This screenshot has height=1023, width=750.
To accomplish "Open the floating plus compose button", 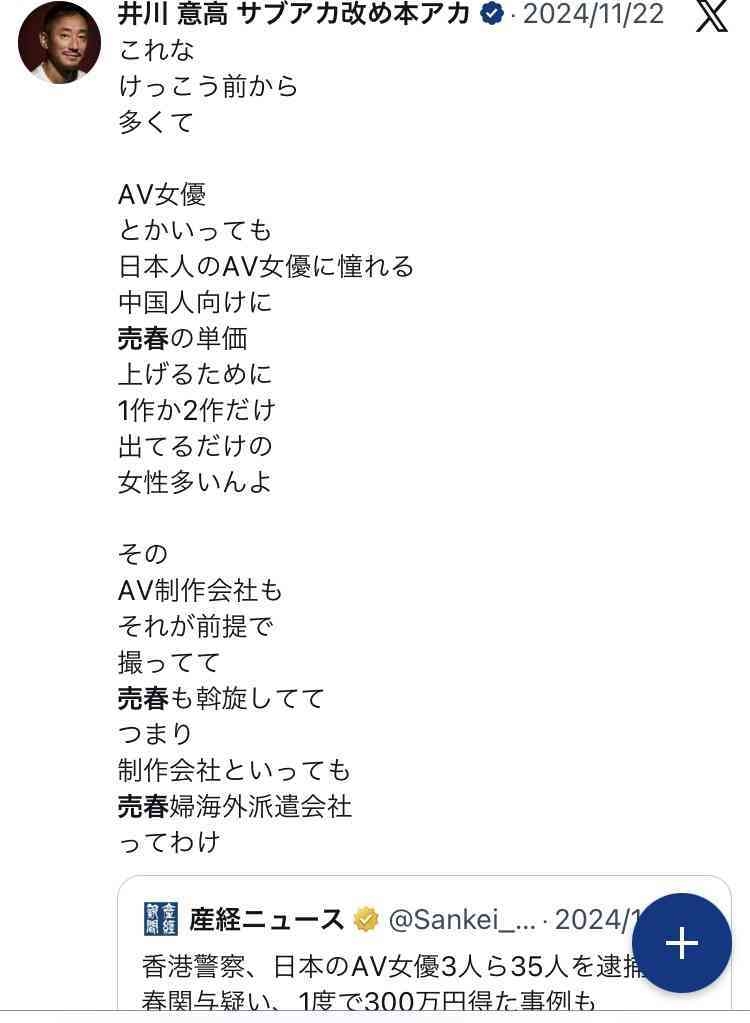I will [681, 942].
